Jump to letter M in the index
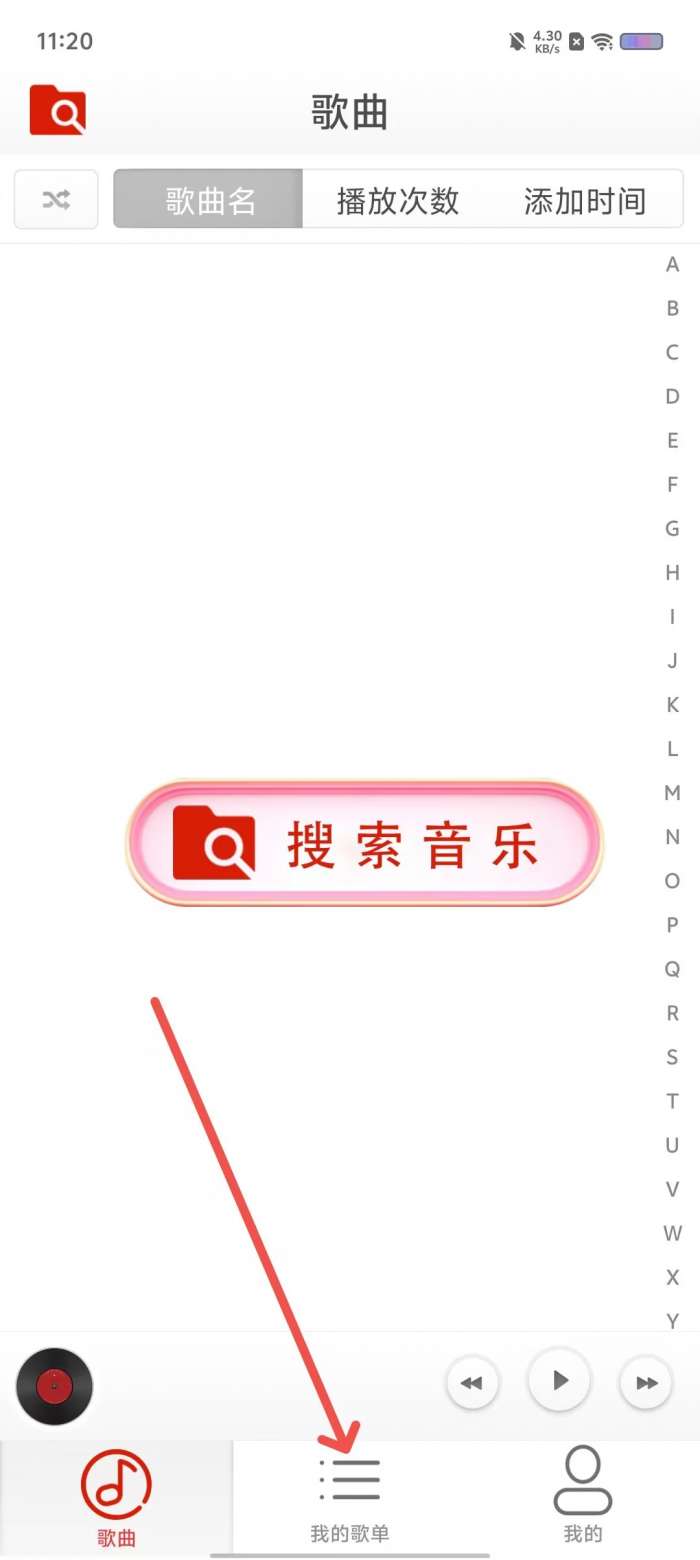 (672, 793)
